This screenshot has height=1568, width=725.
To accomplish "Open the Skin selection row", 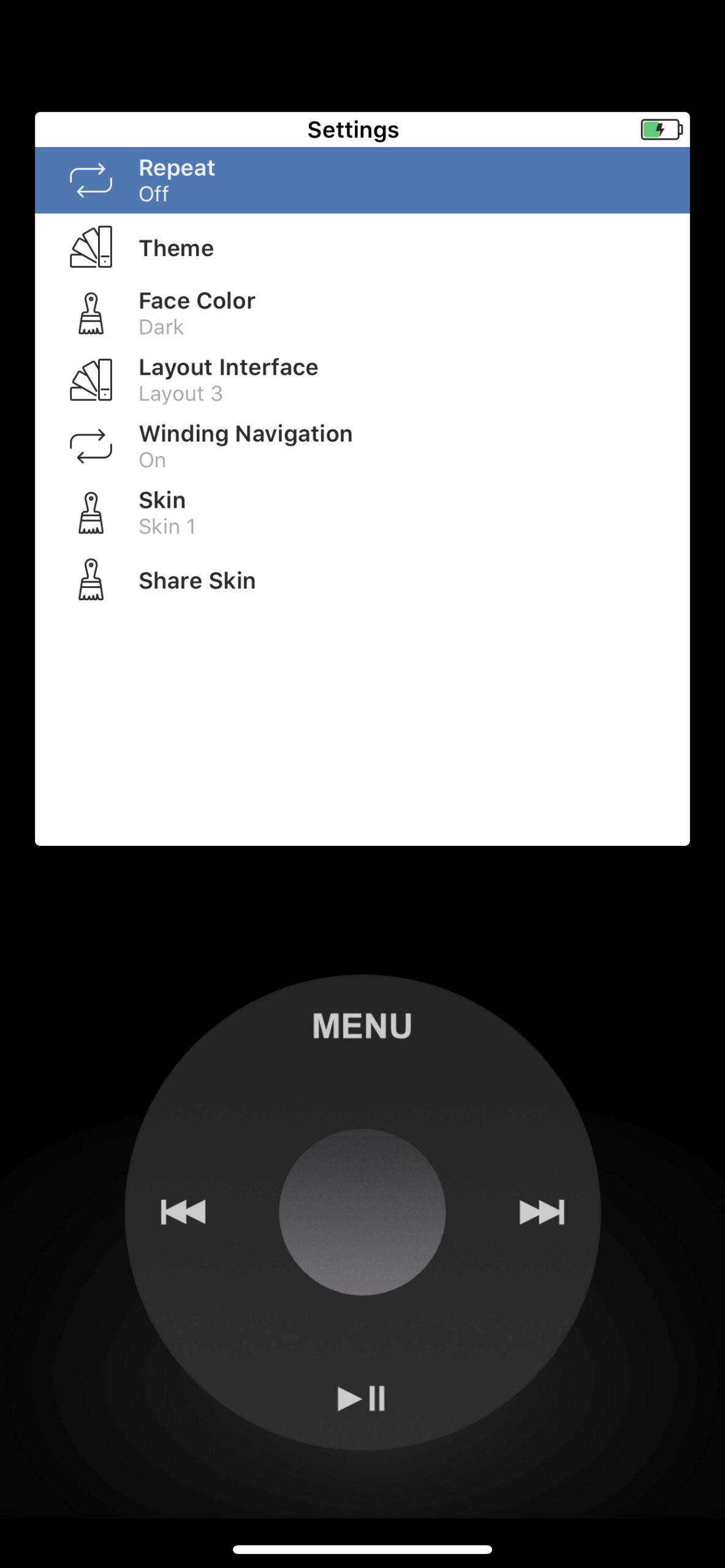I will click(362, 513).
